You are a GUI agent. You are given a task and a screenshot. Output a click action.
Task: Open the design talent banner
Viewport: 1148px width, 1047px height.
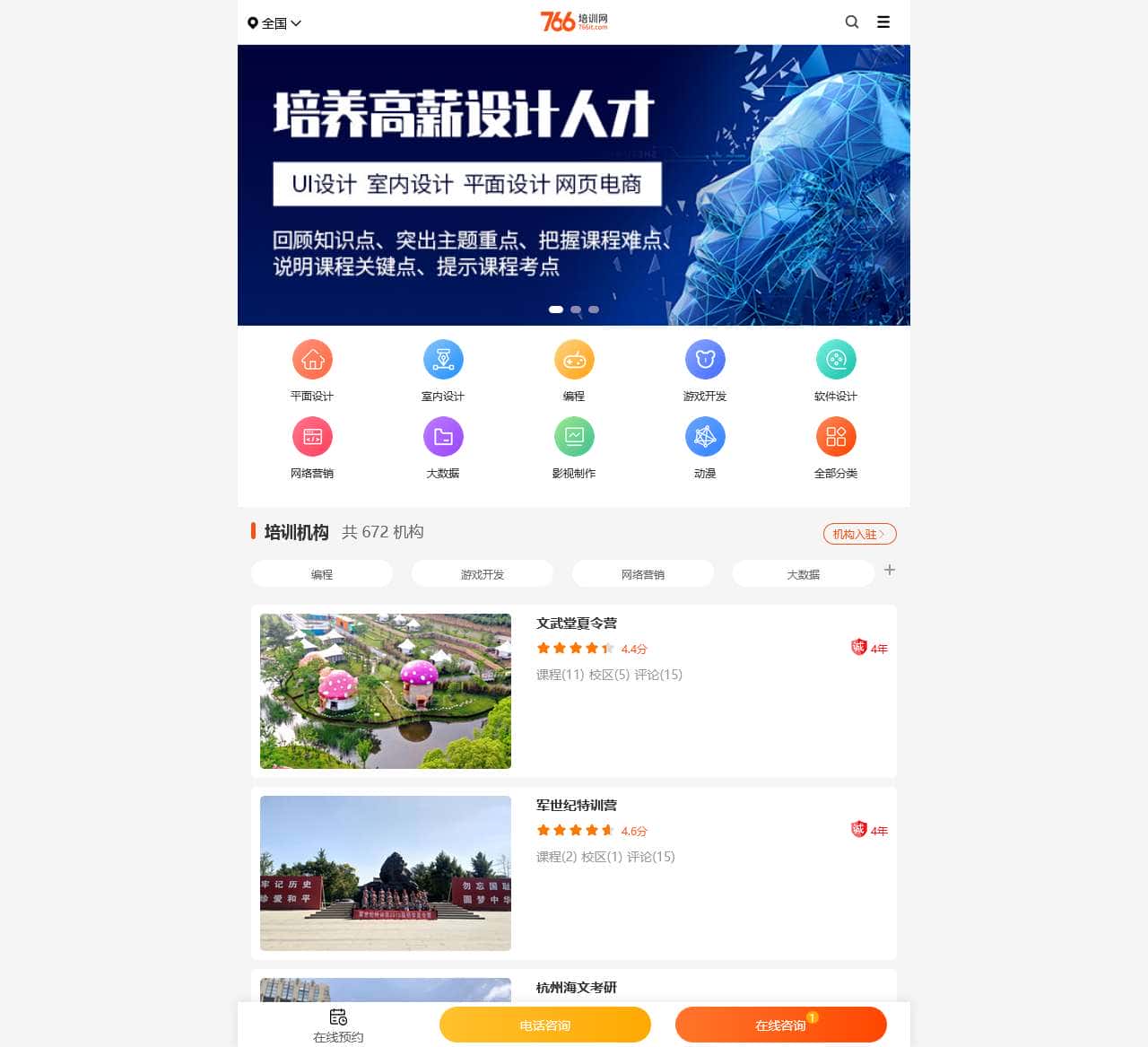point(573,185)
